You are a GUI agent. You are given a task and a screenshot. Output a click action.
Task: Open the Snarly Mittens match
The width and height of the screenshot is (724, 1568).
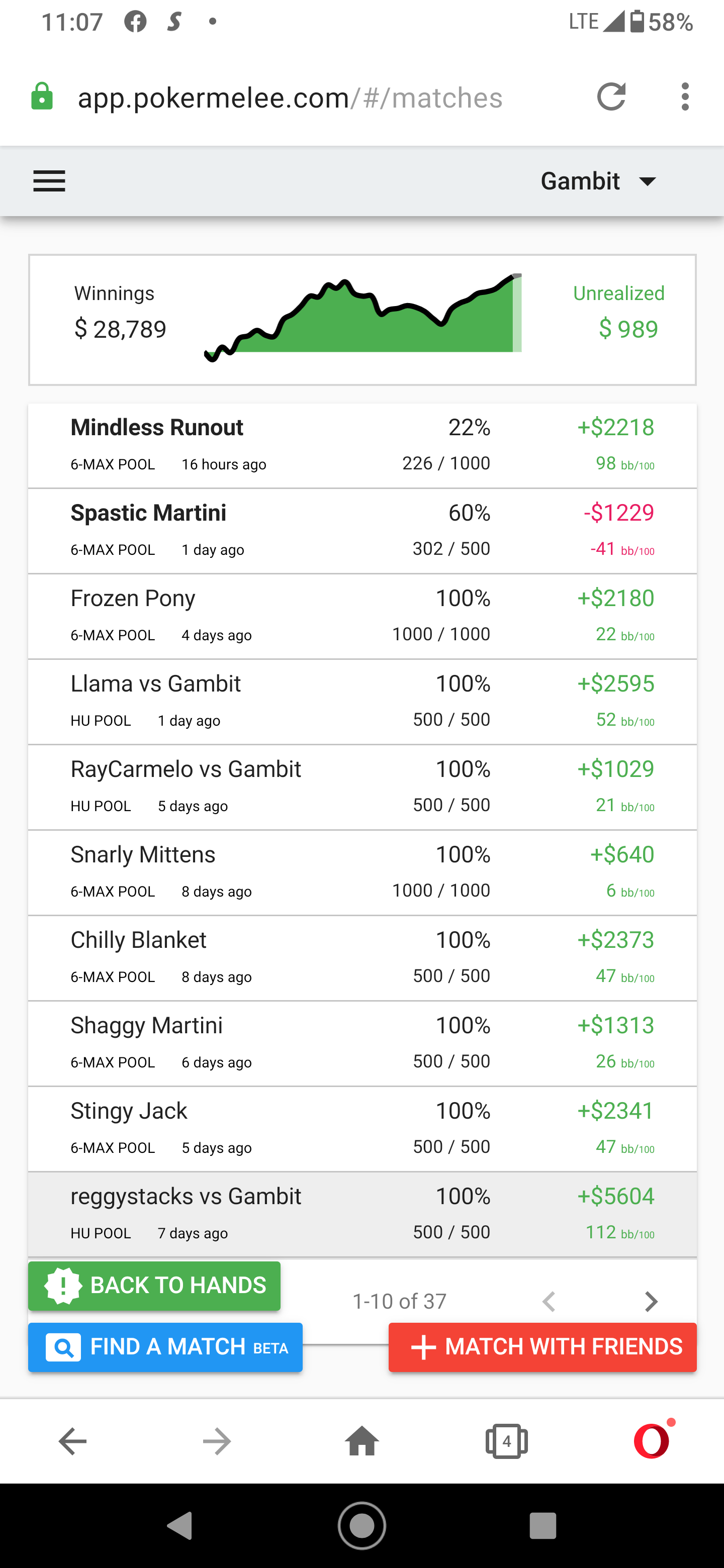pos(363,872)
